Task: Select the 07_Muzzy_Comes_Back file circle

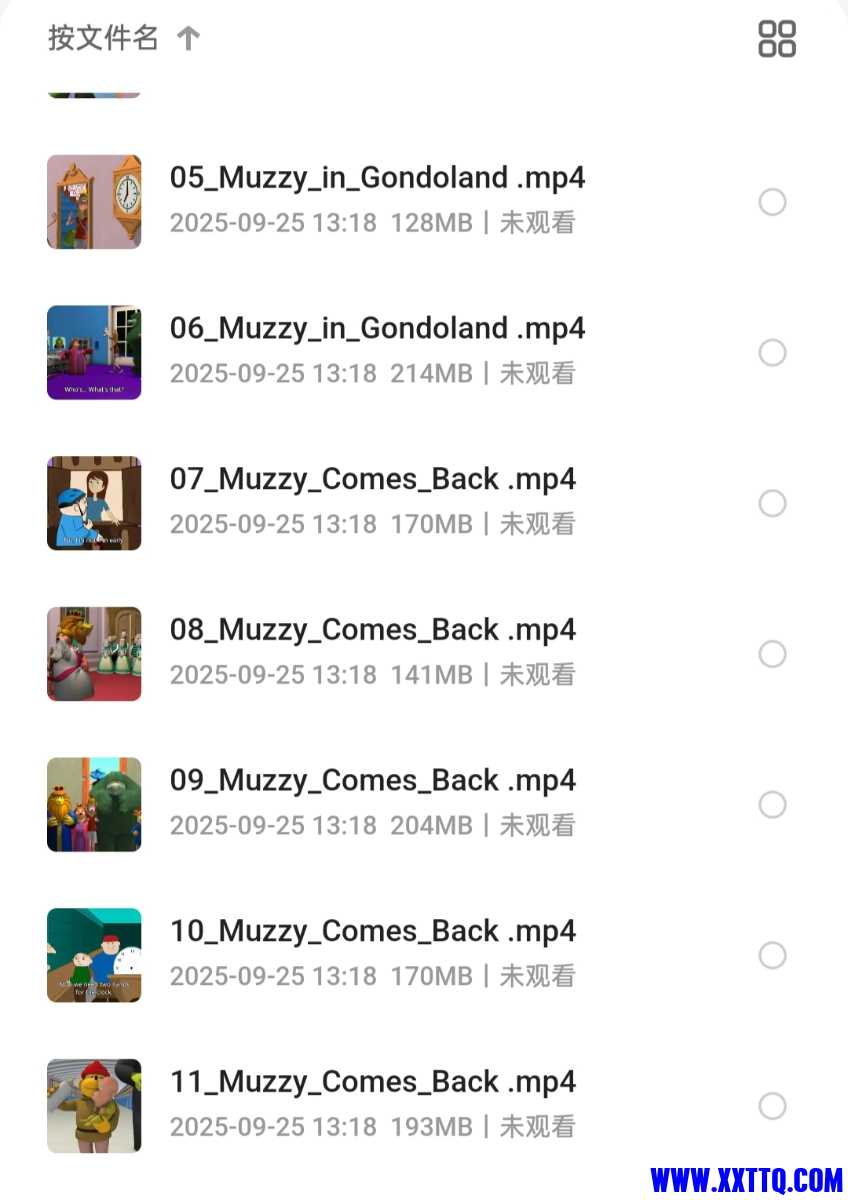Action: tap(772, 503)
